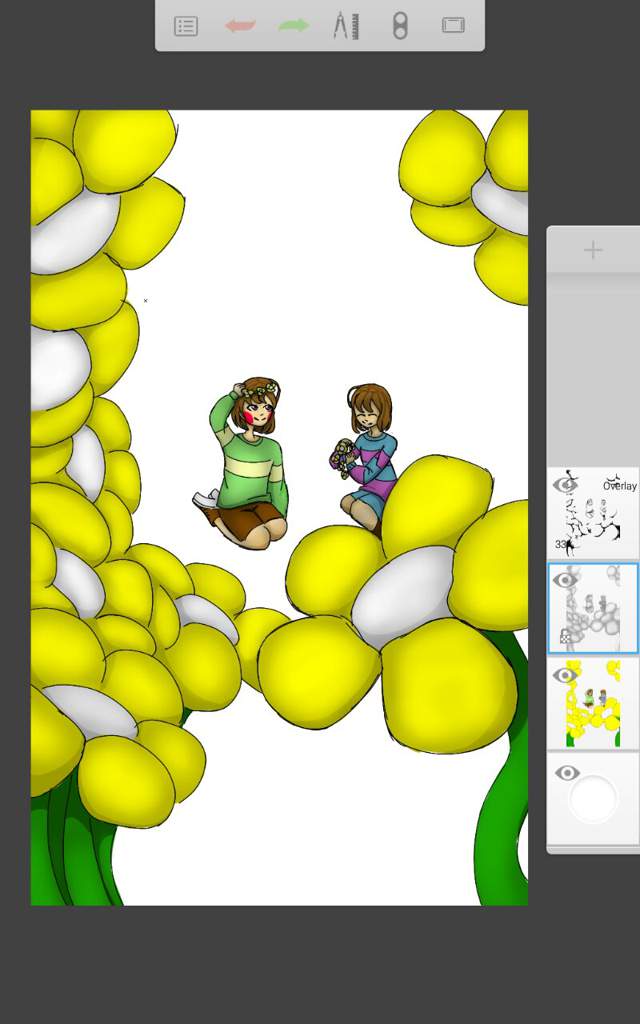Redo the undone stroke
This screenshot has height=1024, width=640.
tap(294, 25)
